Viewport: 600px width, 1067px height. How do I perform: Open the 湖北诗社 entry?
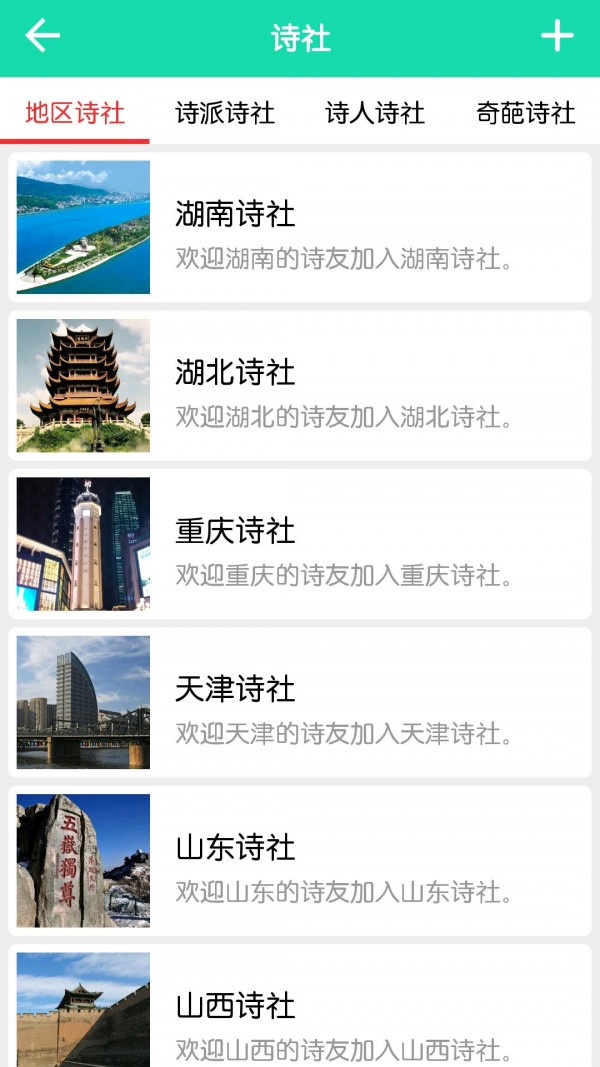tap(300, 386)
